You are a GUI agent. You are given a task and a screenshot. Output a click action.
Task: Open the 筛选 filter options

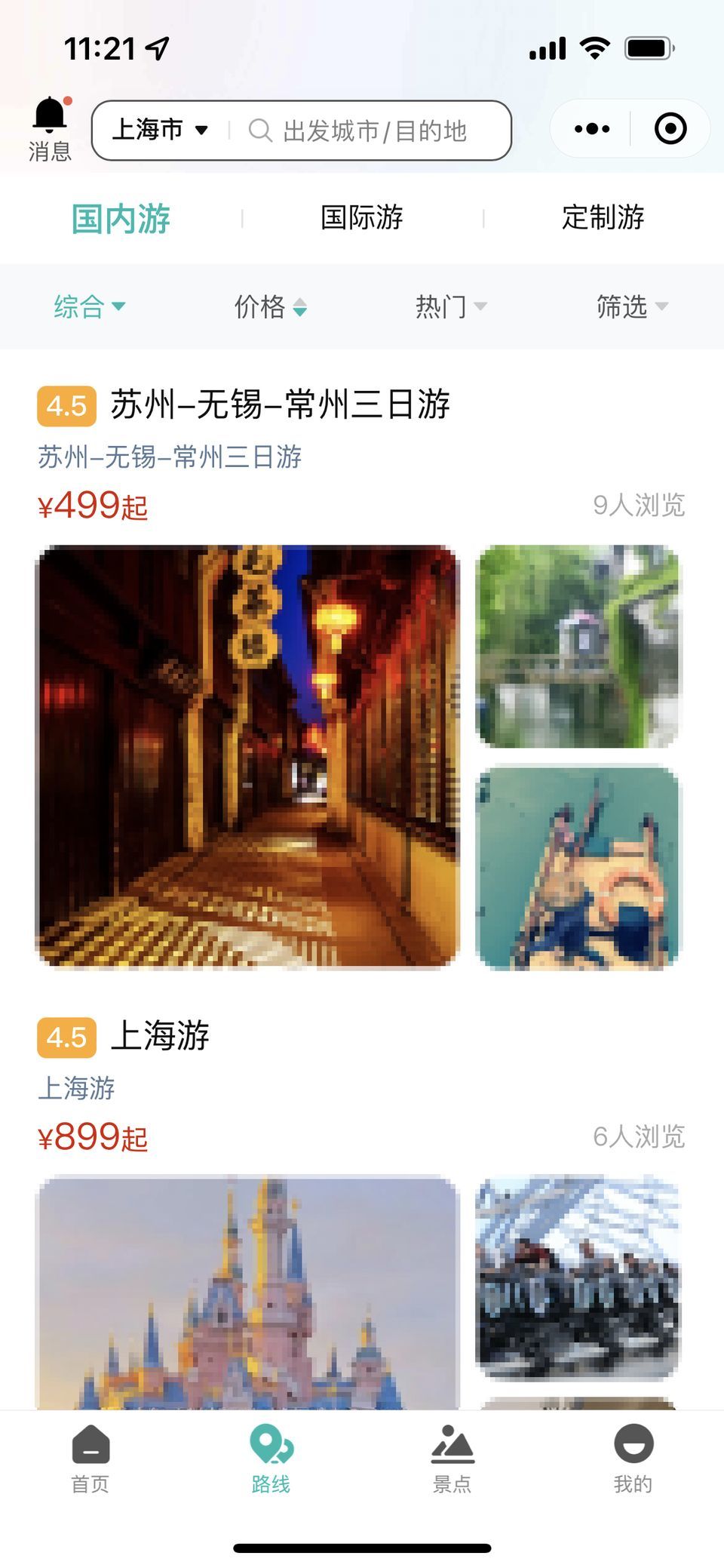tap(632, 306)
